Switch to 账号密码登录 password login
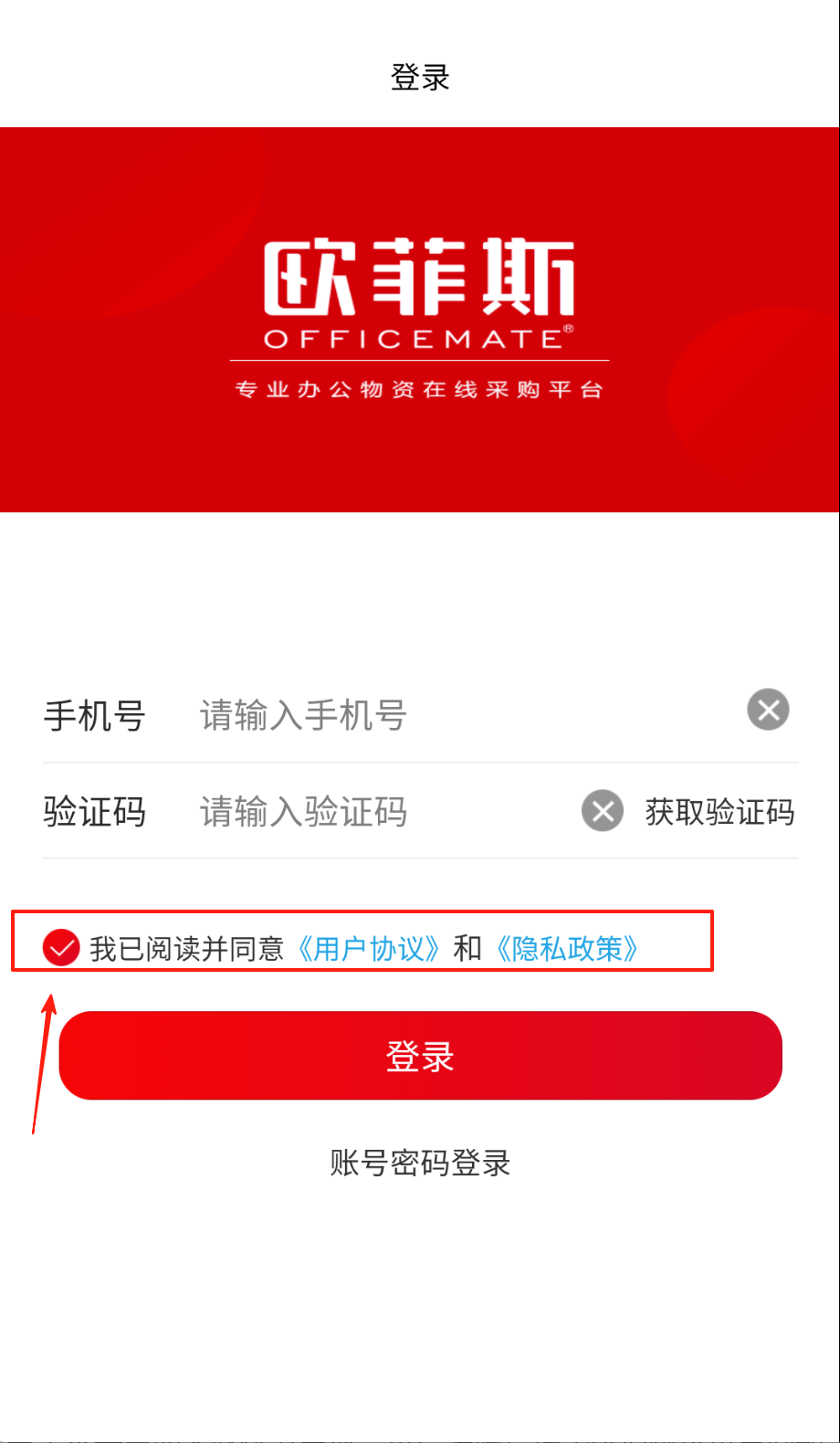Screen dimensions: 840x1443 (x=420, y=1163)
